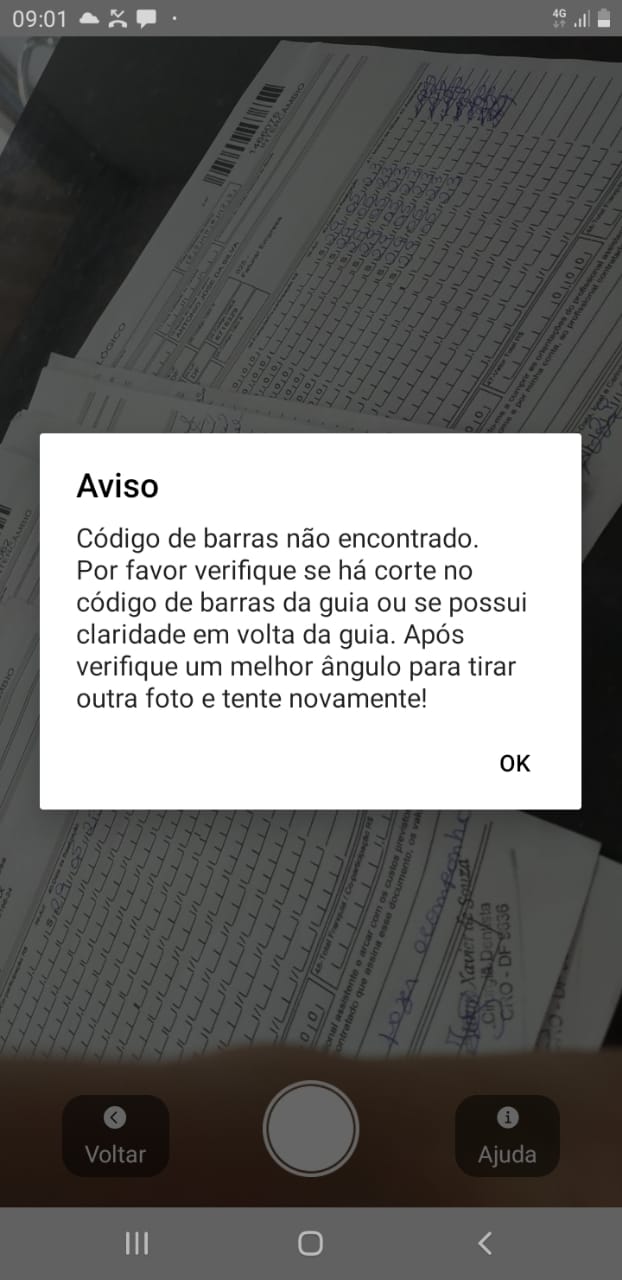Open the Ajuda help button
The height and width of the screenshot is (1280, 622).
coord(507,1135)
